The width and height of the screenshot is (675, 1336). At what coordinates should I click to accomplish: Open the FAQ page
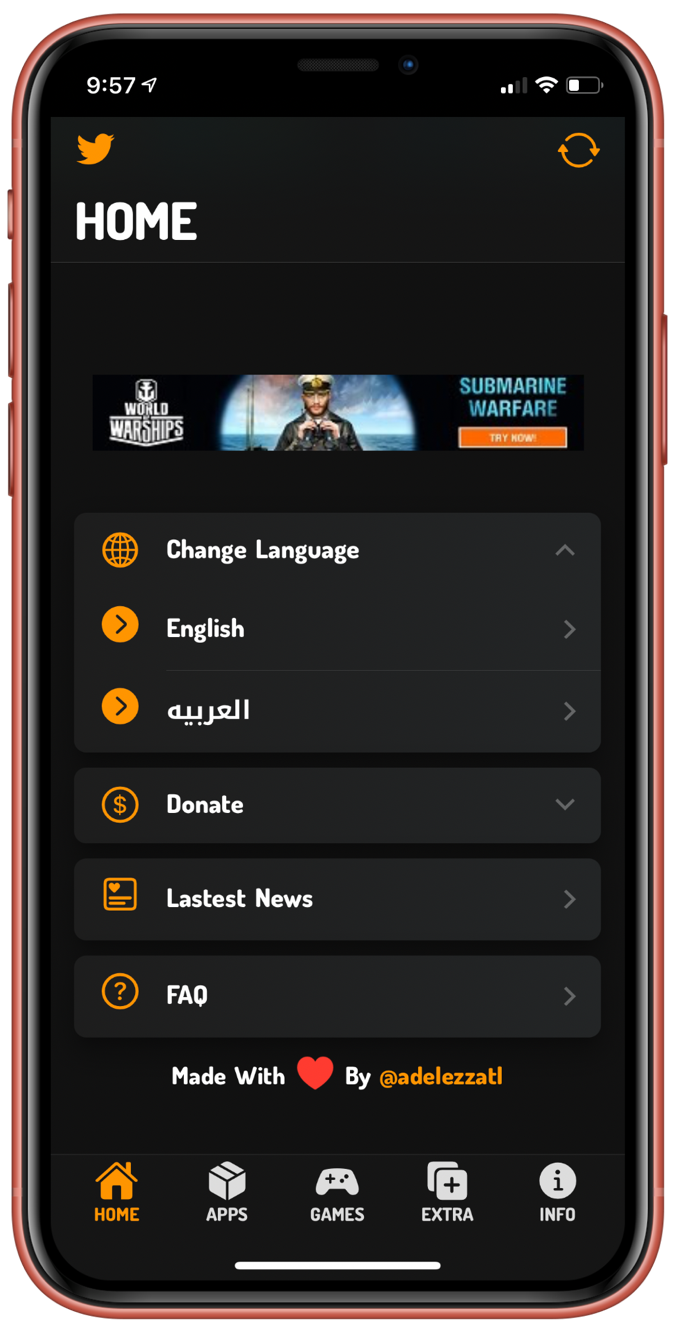tap(337, 995)
